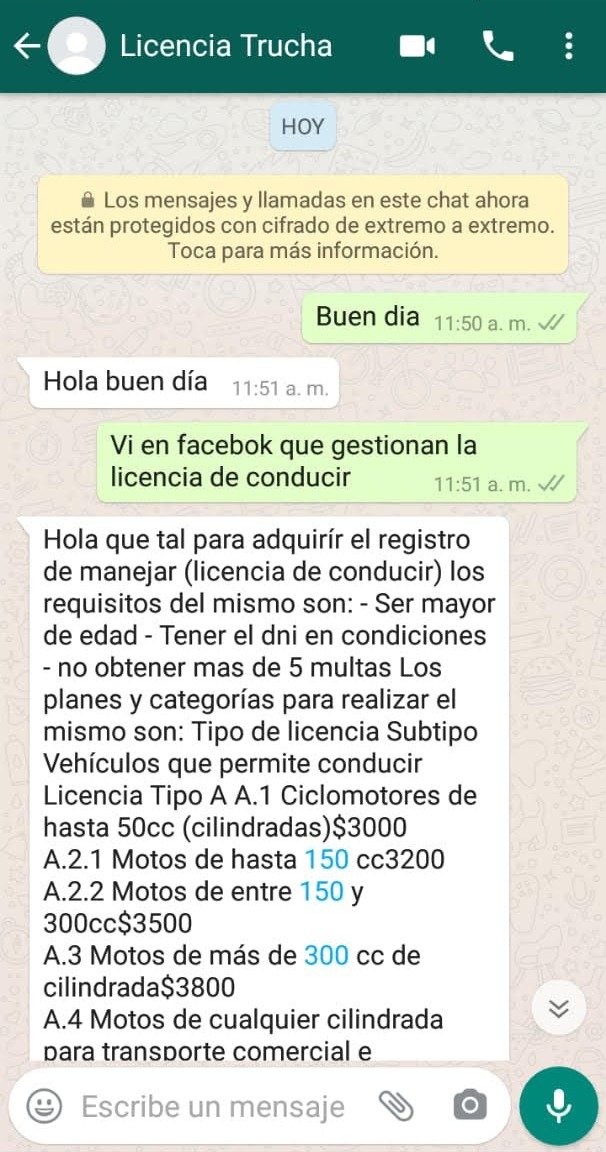Go back to the chat list
Viewport: 606px width, 1152px height.
[25, 46]
